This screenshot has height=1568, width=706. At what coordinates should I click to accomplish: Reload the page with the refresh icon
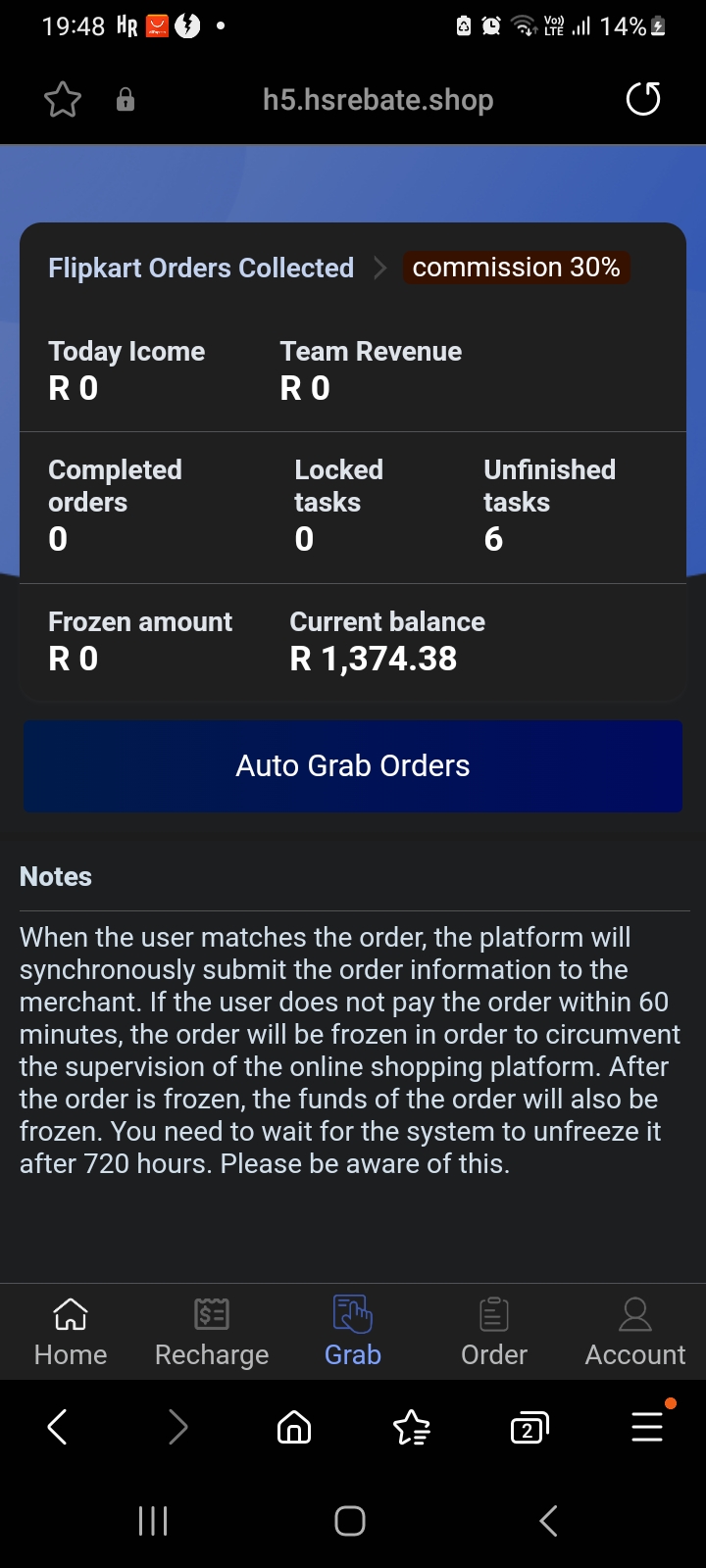point(643,99)
